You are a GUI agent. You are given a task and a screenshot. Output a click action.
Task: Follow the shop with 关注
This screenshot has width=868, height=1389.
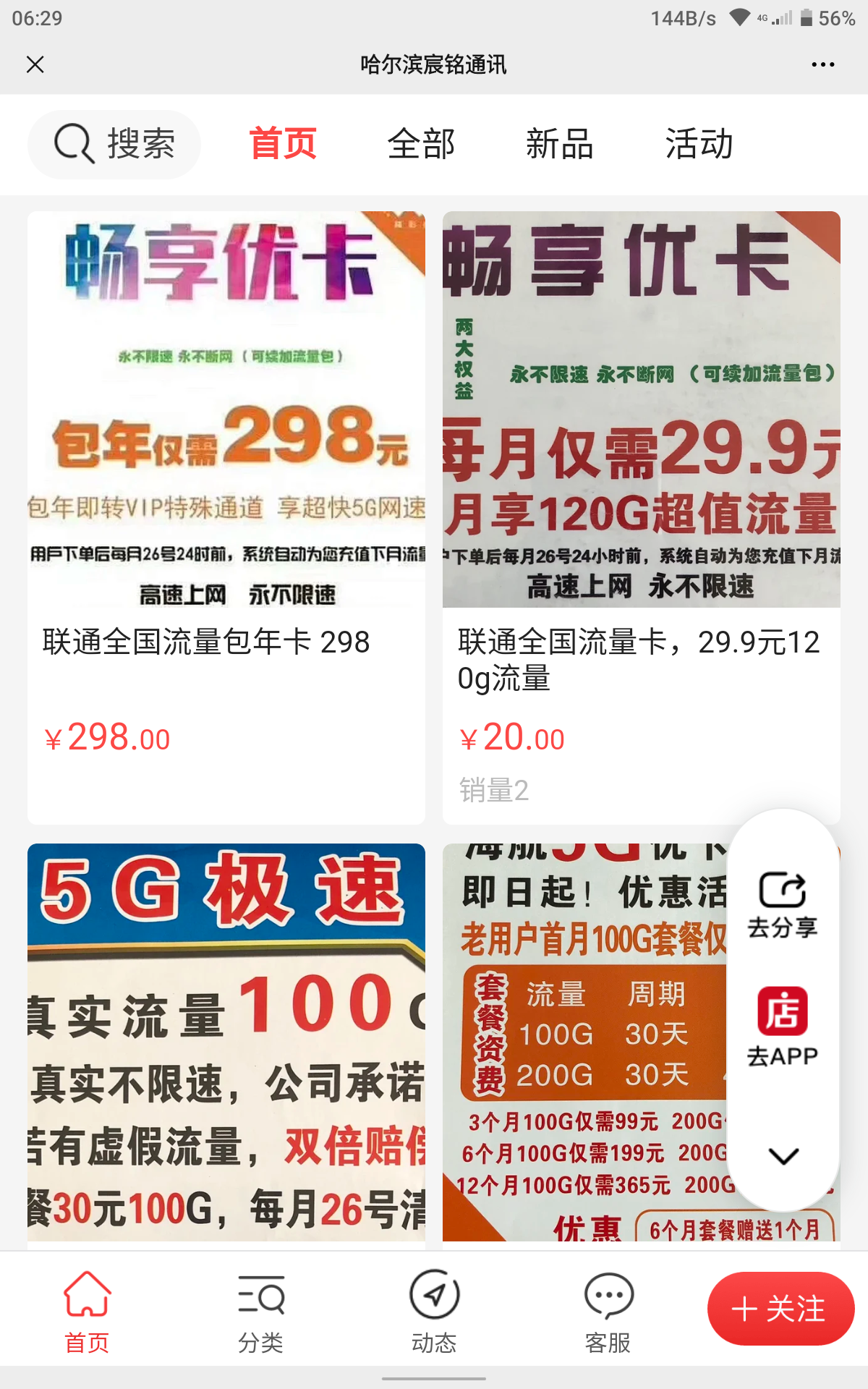pos(780,1309)
